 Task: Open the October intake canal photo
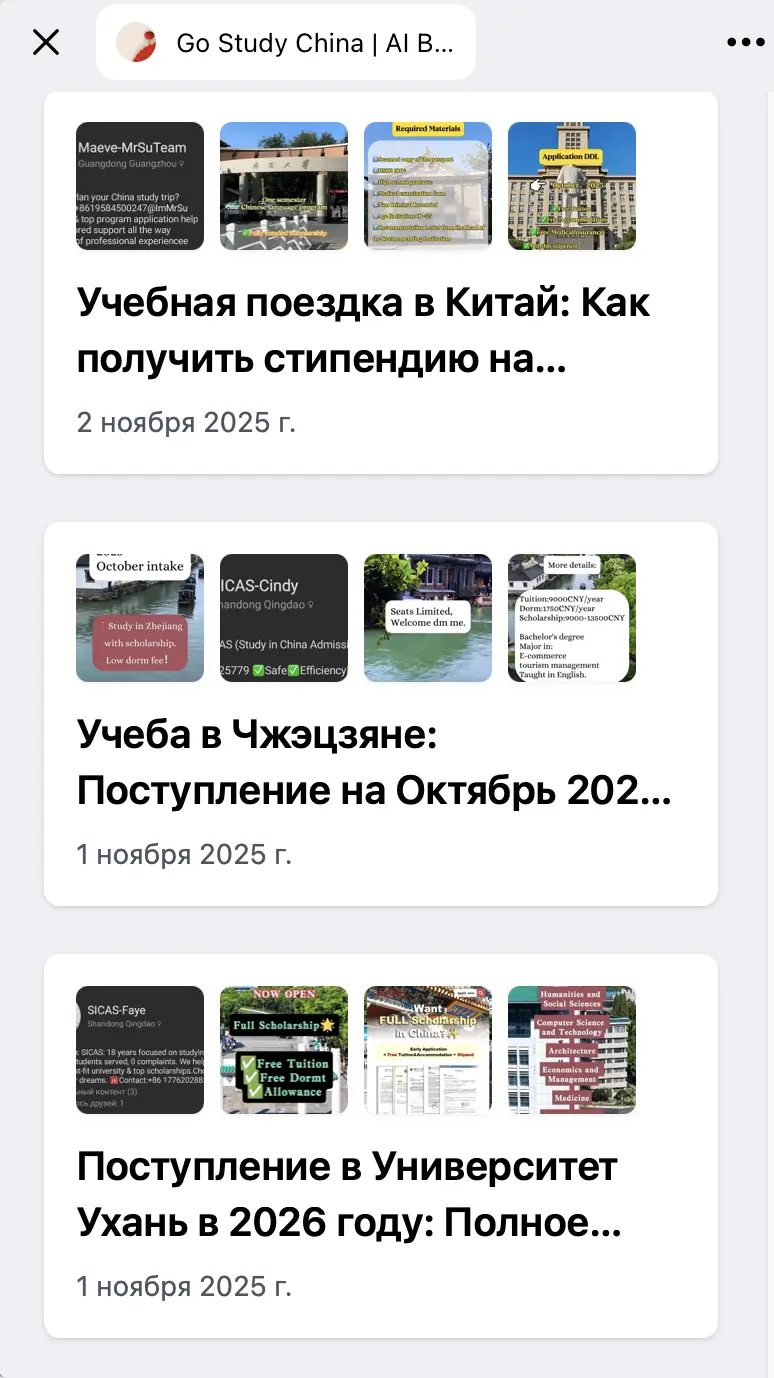coord(140,618)
